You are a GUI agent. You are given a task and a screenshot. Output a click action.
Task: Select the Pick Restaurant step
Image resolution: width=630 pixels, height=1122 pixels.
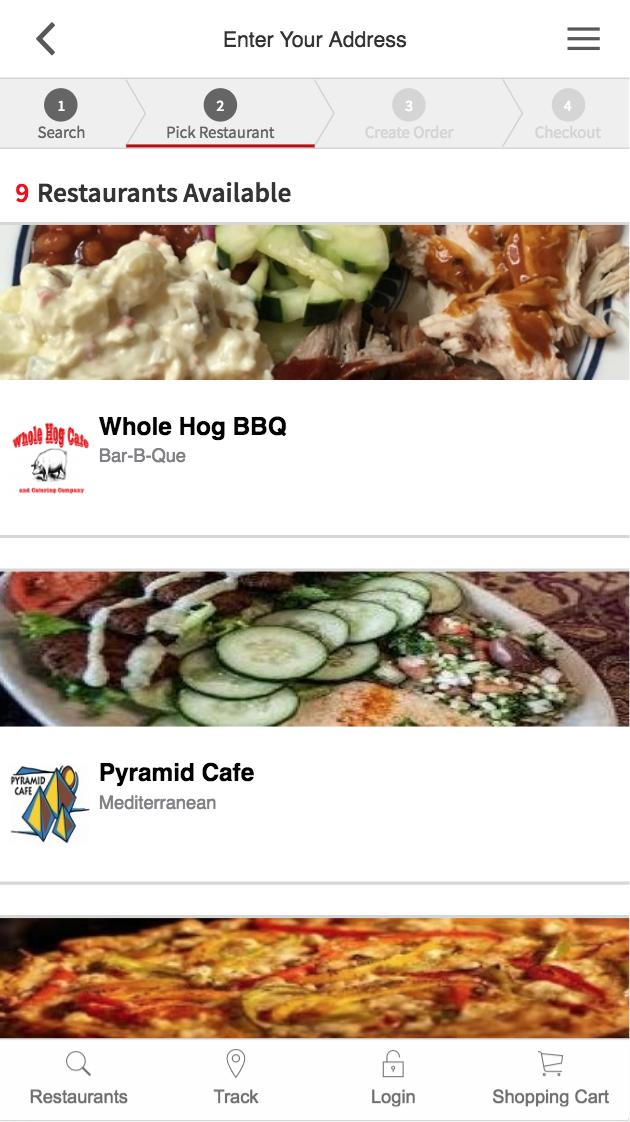tap(220, 115)
